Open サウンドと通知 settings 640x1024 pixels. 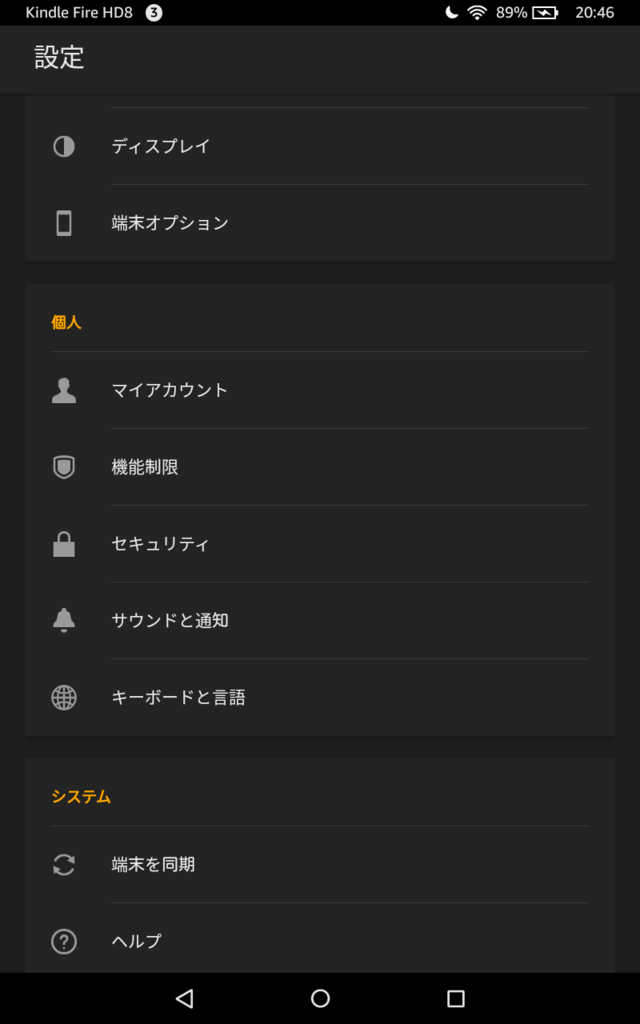319,620
